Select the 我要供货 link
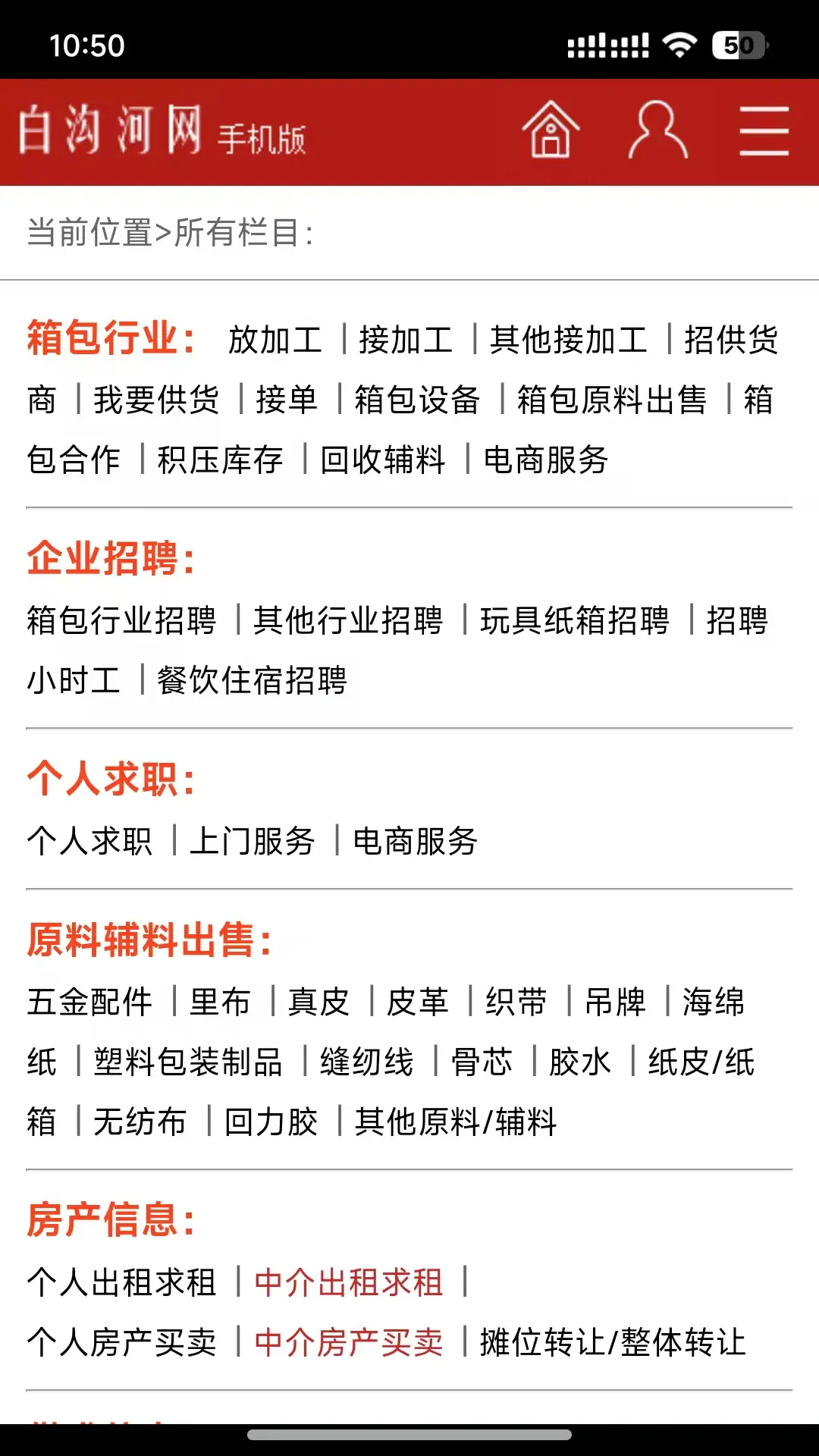The height and width of the screenshot is (1456, 819). pos(156,400)
